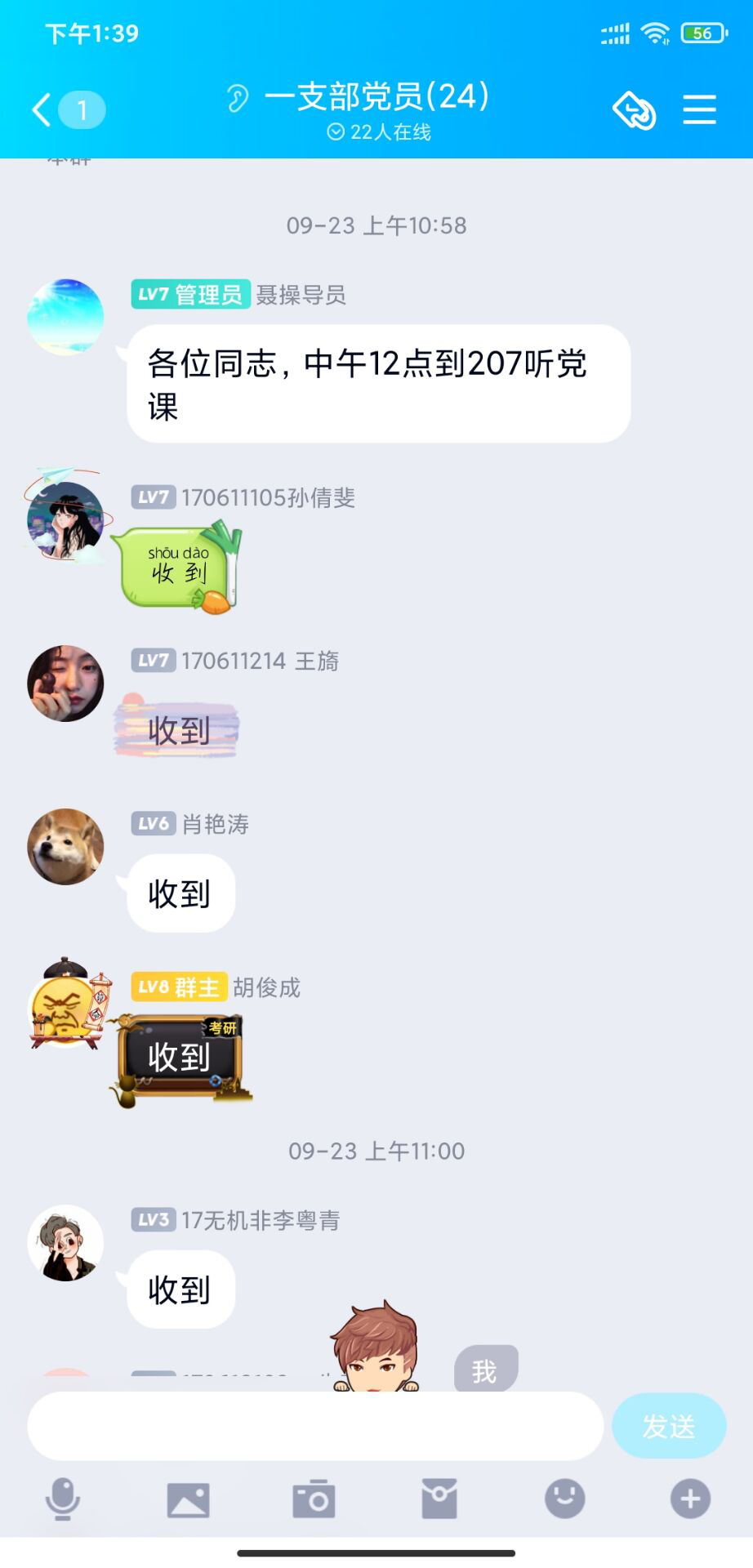
Task: Open the camera to take a photo
Action: [314, 1499]
